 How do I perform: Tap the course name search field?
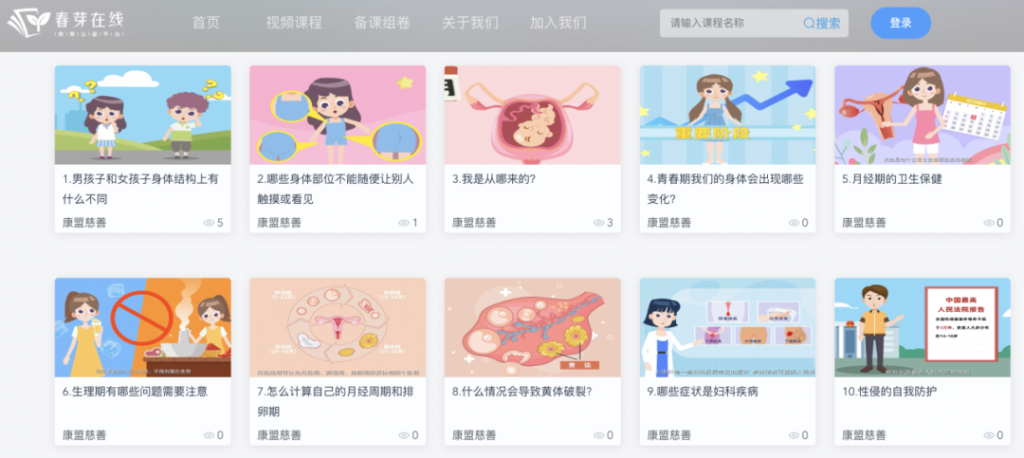[x=730, y=23]
